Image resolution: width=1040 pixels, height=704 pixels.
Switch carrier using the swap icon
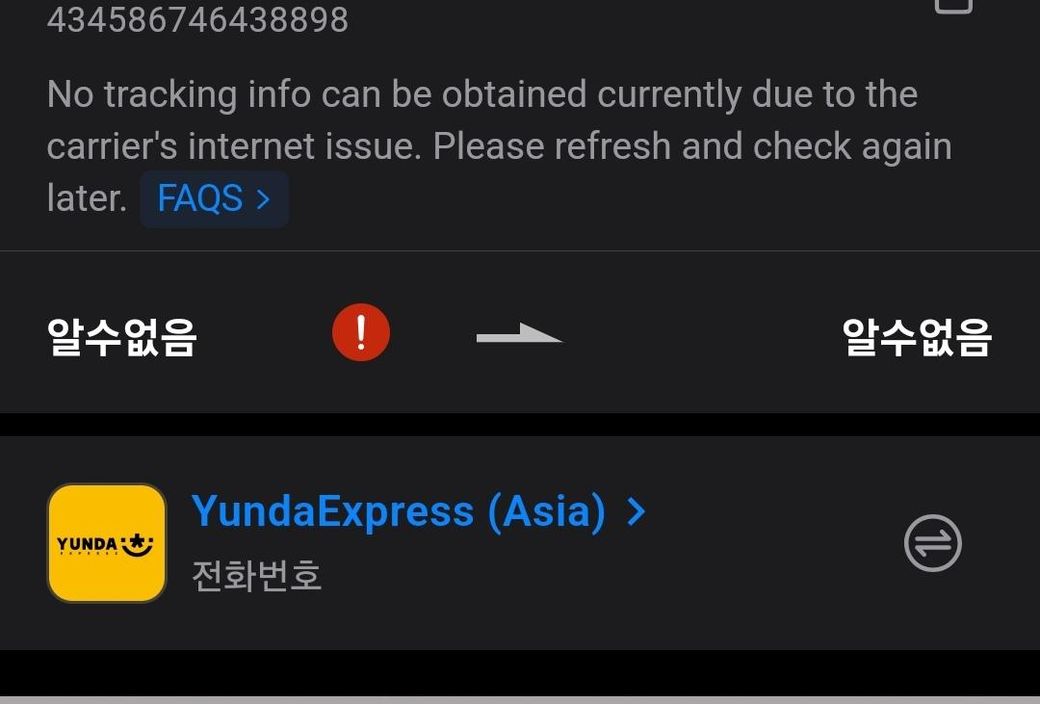932,543
